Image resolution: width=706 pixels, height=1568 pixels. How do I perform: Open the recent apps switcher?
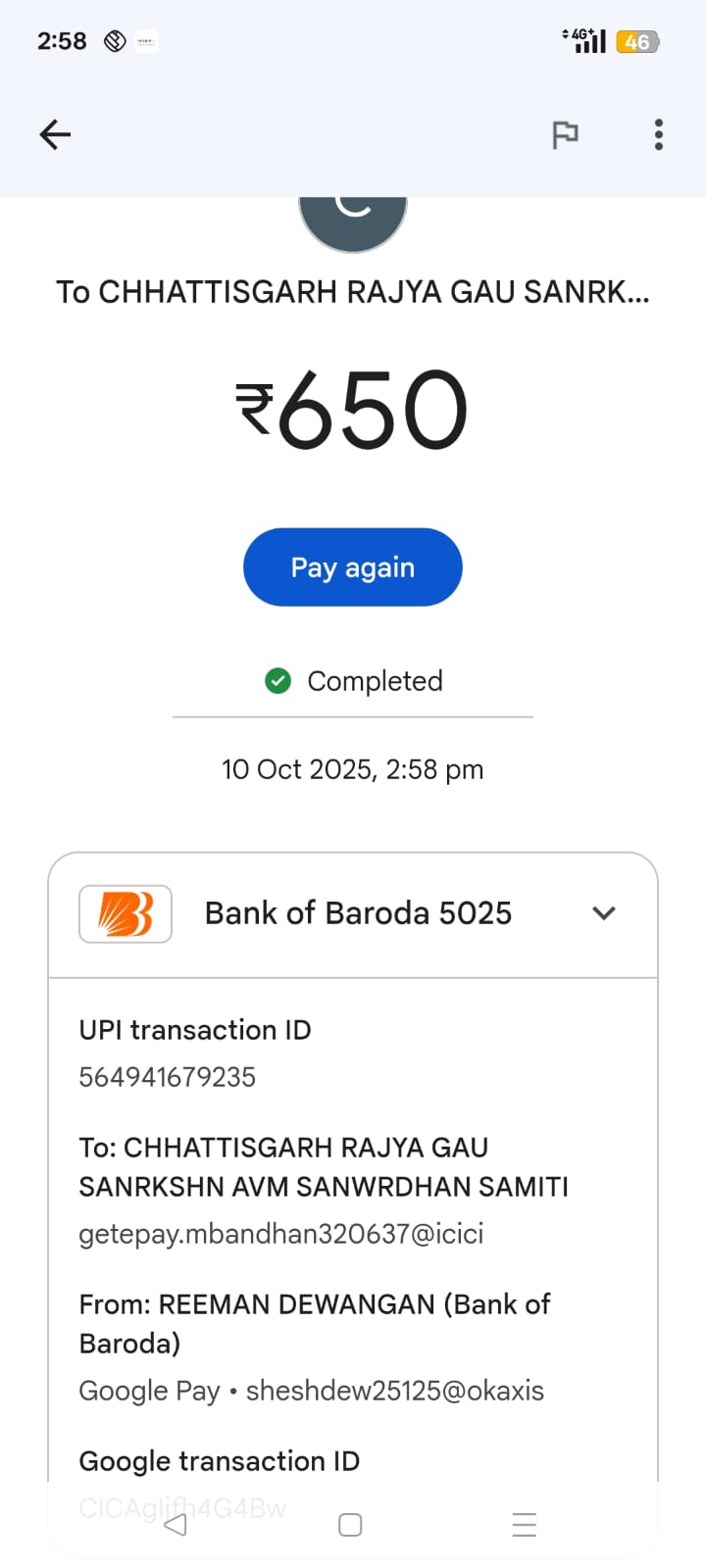[x=524, y=1525]
